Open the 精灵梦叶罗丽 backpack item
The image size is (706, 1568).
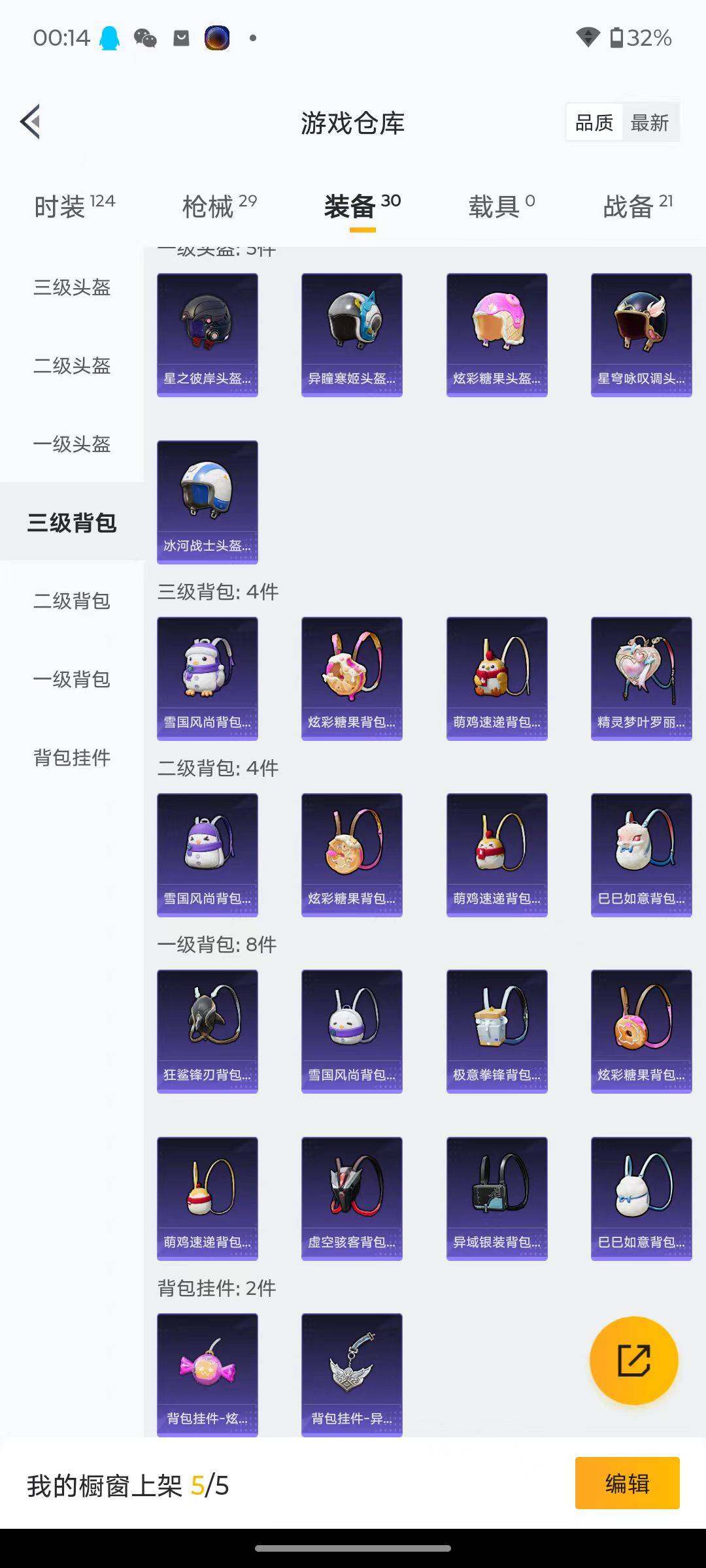click(641, 678)
